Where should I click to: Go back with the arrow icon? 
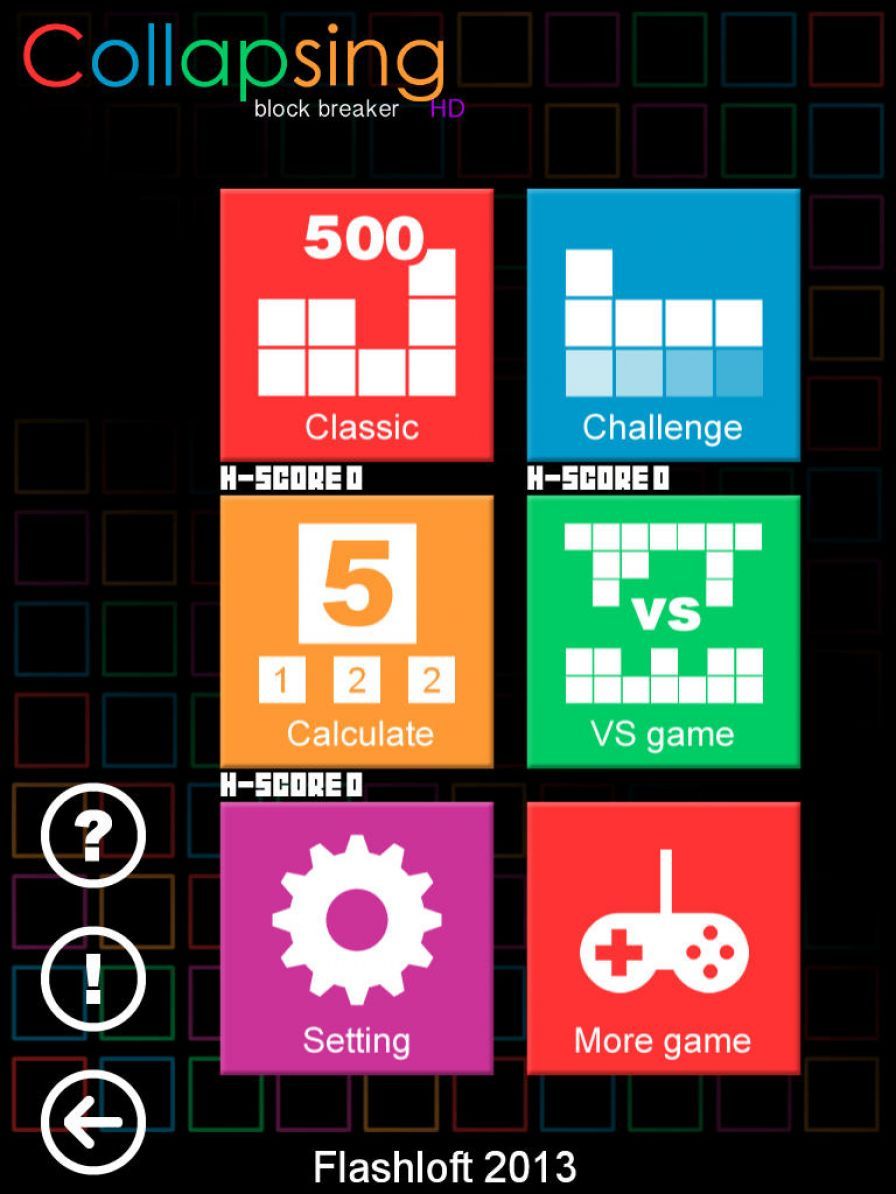pos(93,1122)
